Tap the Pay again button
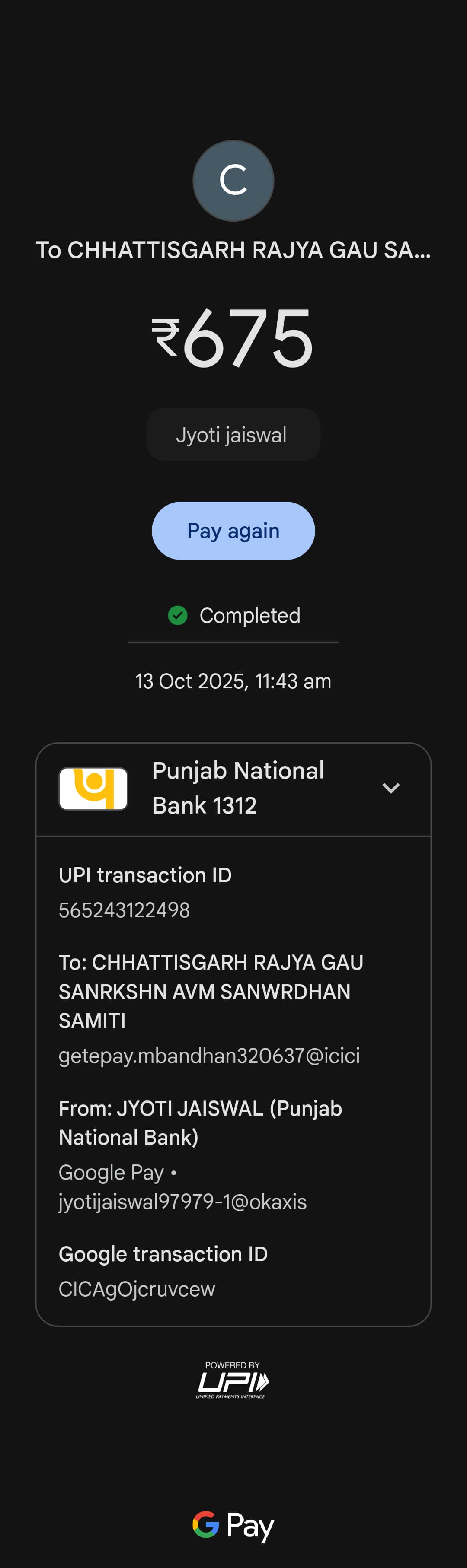Viewport: 467px width, 1568px height. tap(233, 531)
